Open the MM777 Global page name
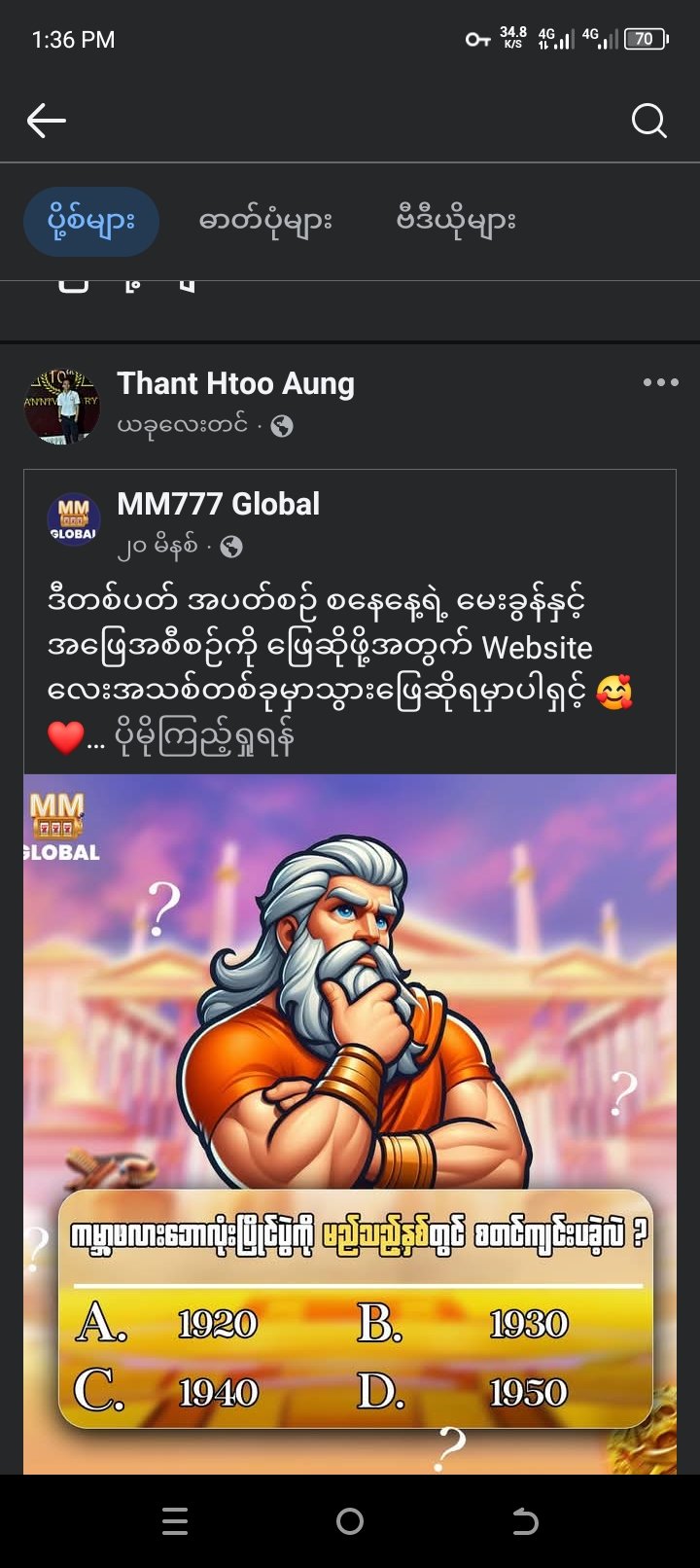The width and height of the screenshot is (700, 1568). [x=218, y=504]
